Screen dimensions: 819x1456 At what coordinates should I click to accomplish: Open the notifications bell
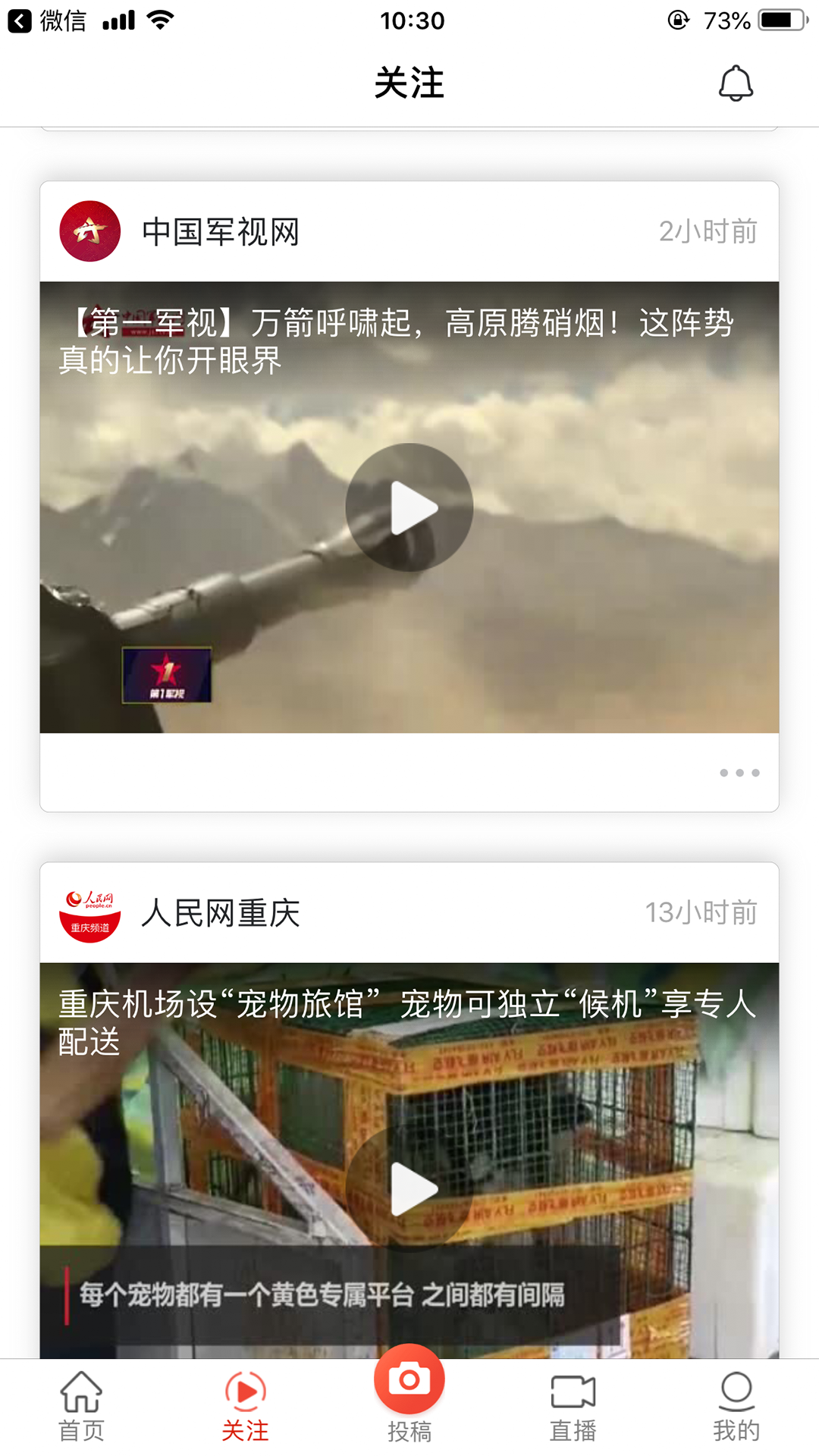tap(736, 83)
